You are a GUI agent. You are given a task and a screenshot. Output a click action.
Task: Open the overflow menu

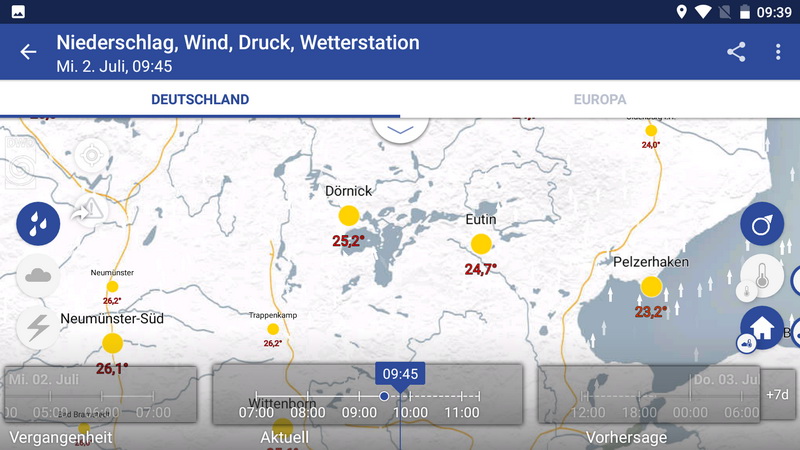tap(778, 52)
